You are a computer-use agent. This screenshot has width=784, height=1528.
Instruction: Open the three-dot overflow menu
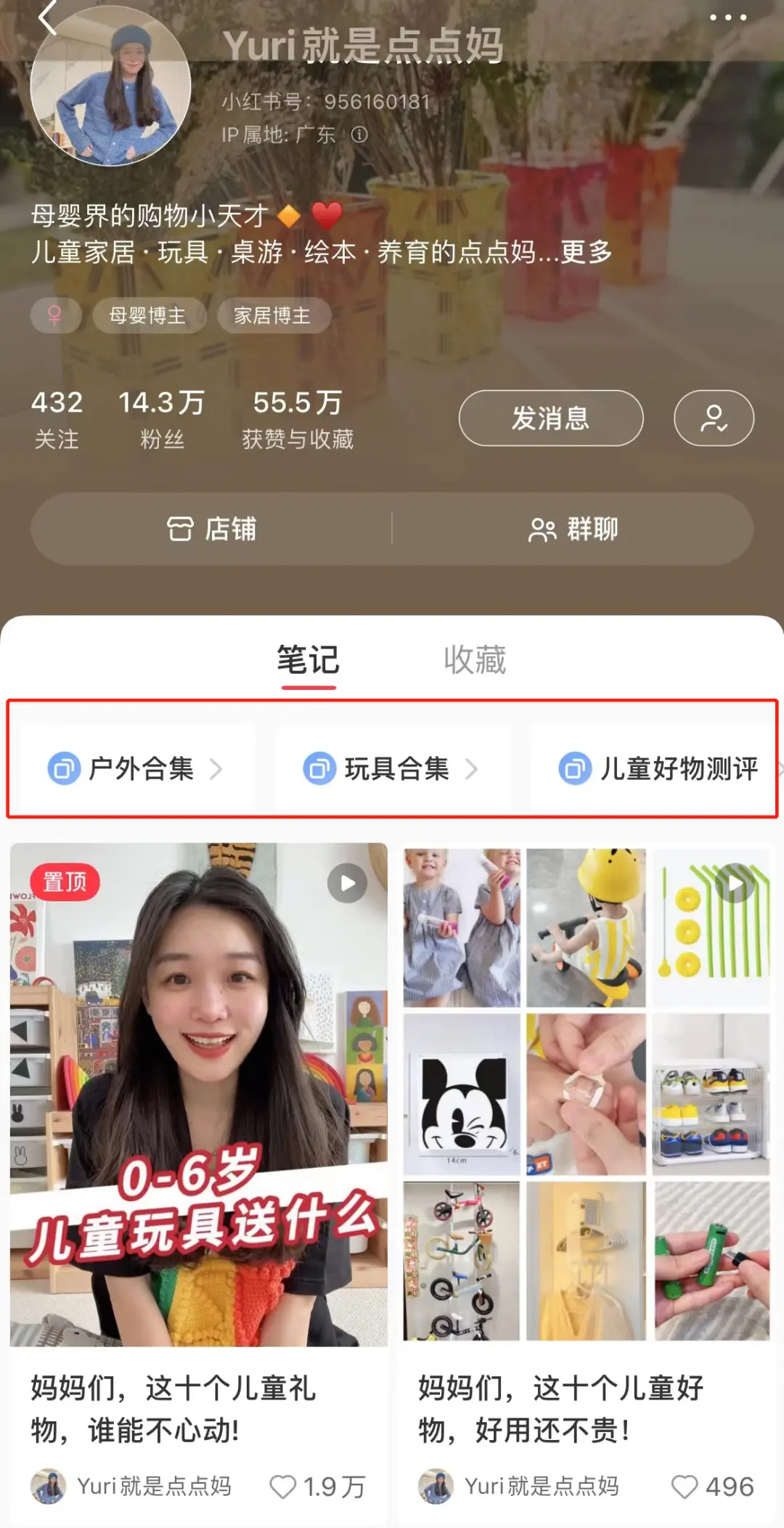(x=727, y=17)
